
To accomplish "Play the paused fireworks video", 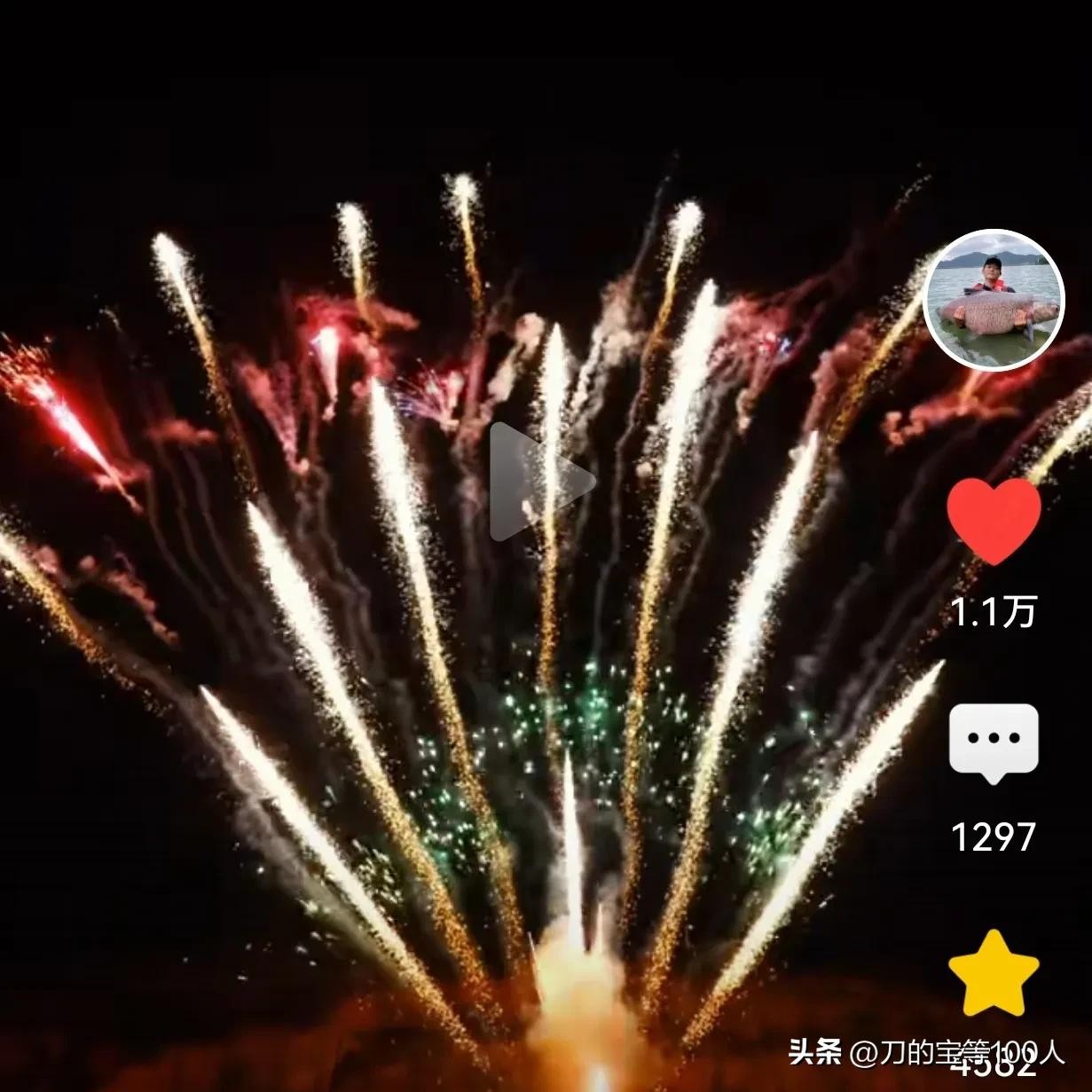I will pyautogui.click(x=538, y=482).
